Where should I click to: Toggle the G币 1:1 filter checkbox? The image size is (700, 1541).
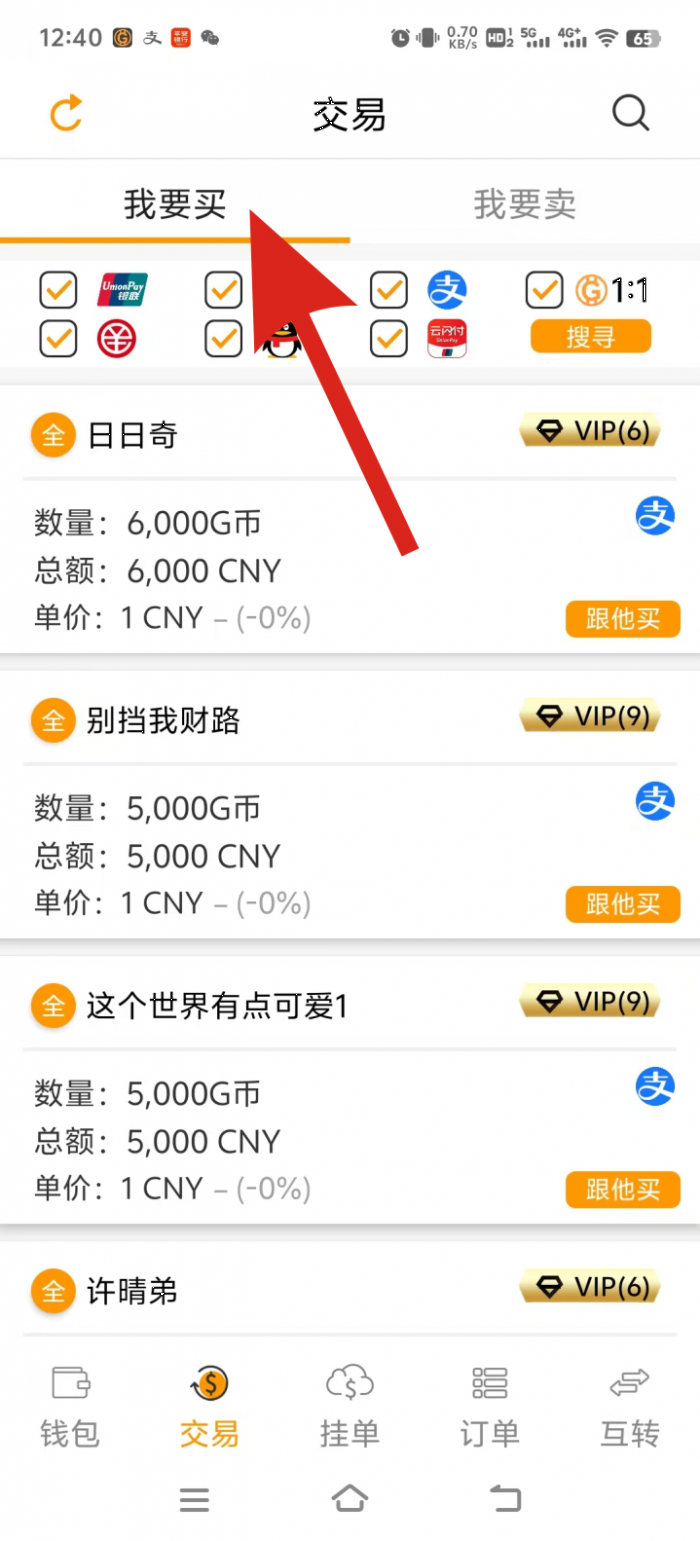[x=545, y=291]
